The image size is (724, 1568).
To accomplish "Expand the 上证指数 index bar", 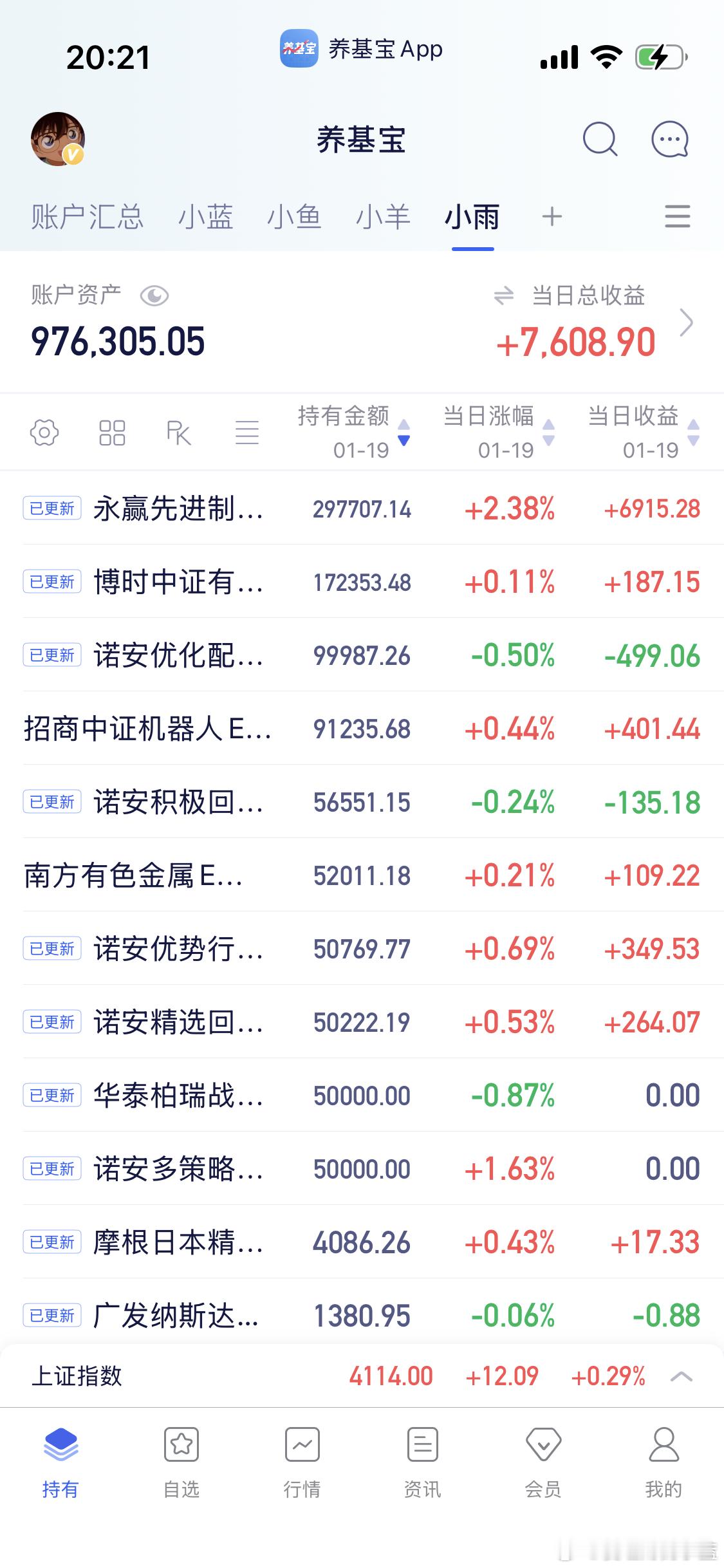I will (681, 1377).
